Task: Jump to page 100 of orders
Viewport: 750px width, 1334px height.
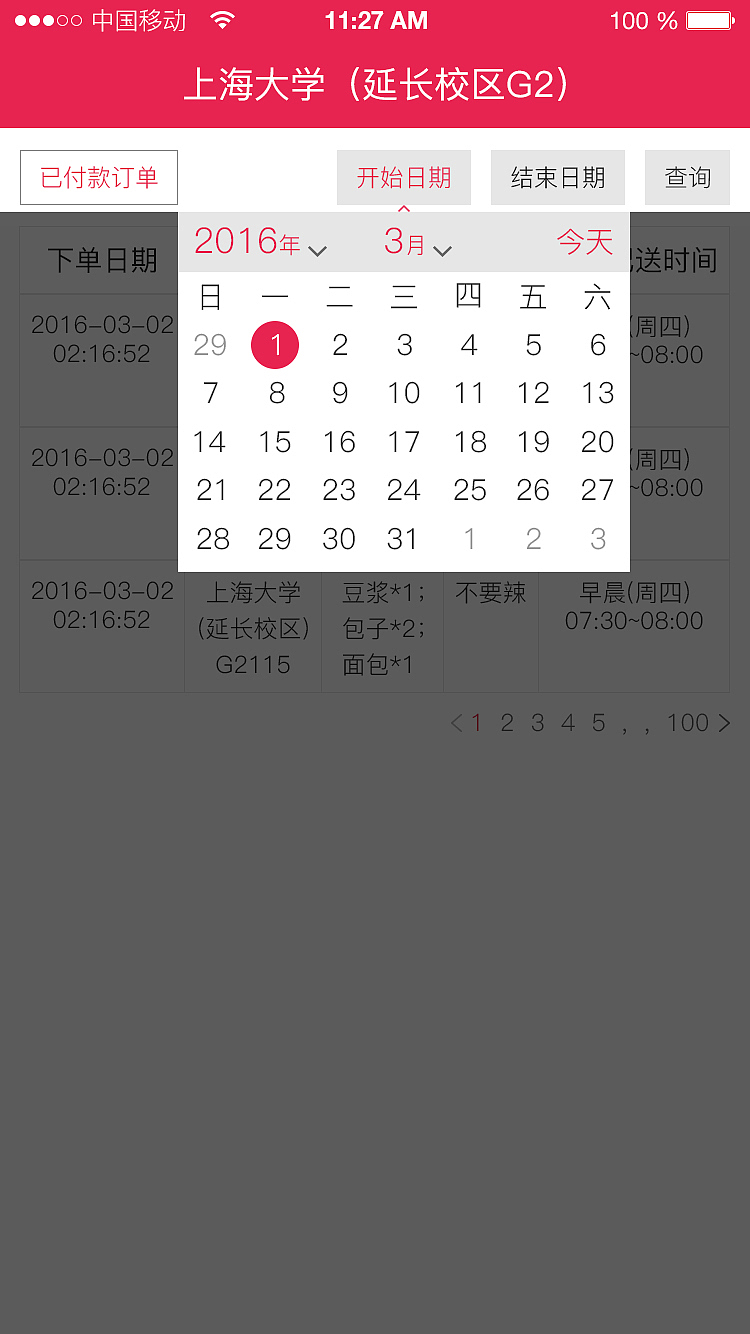Action: 688,723
